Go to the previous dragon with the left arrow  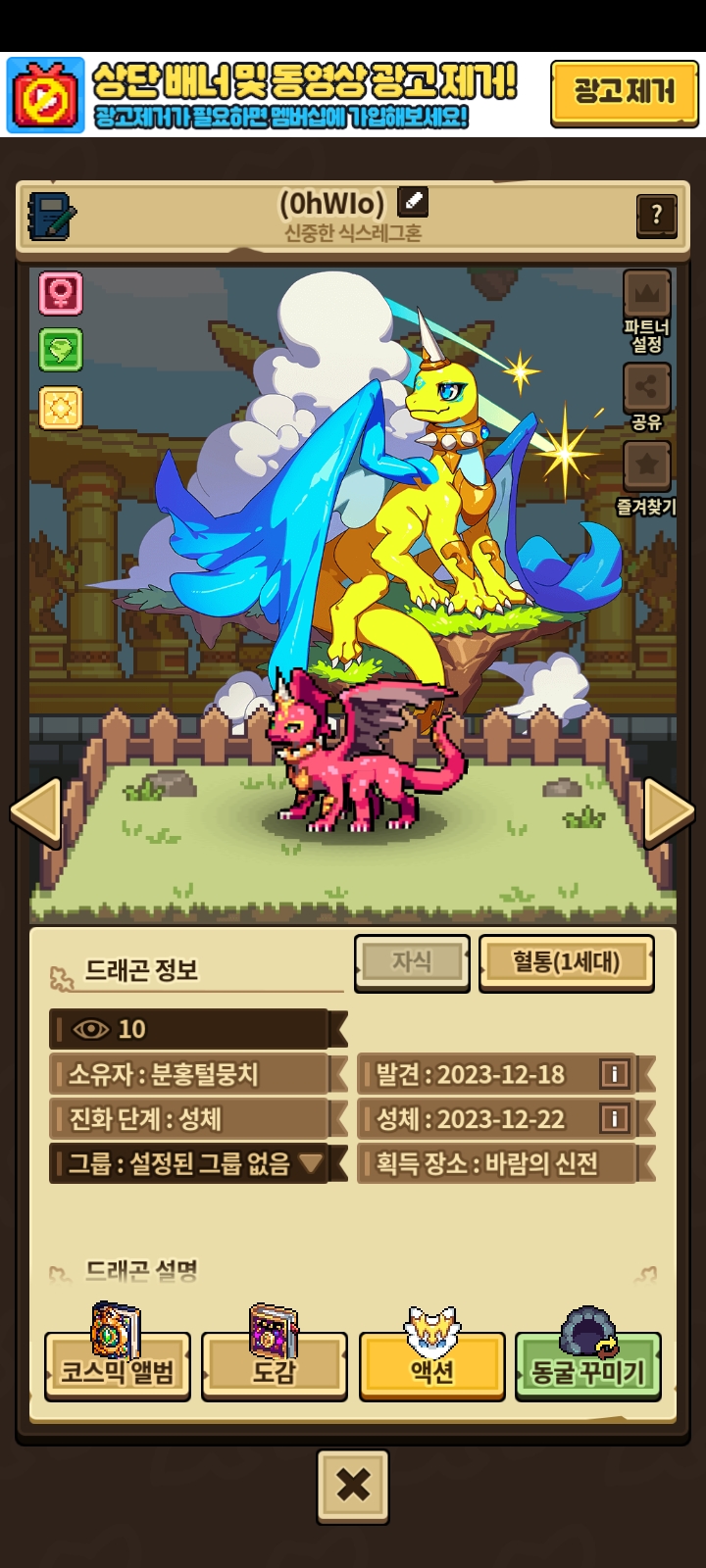click(x=36, y=812)
